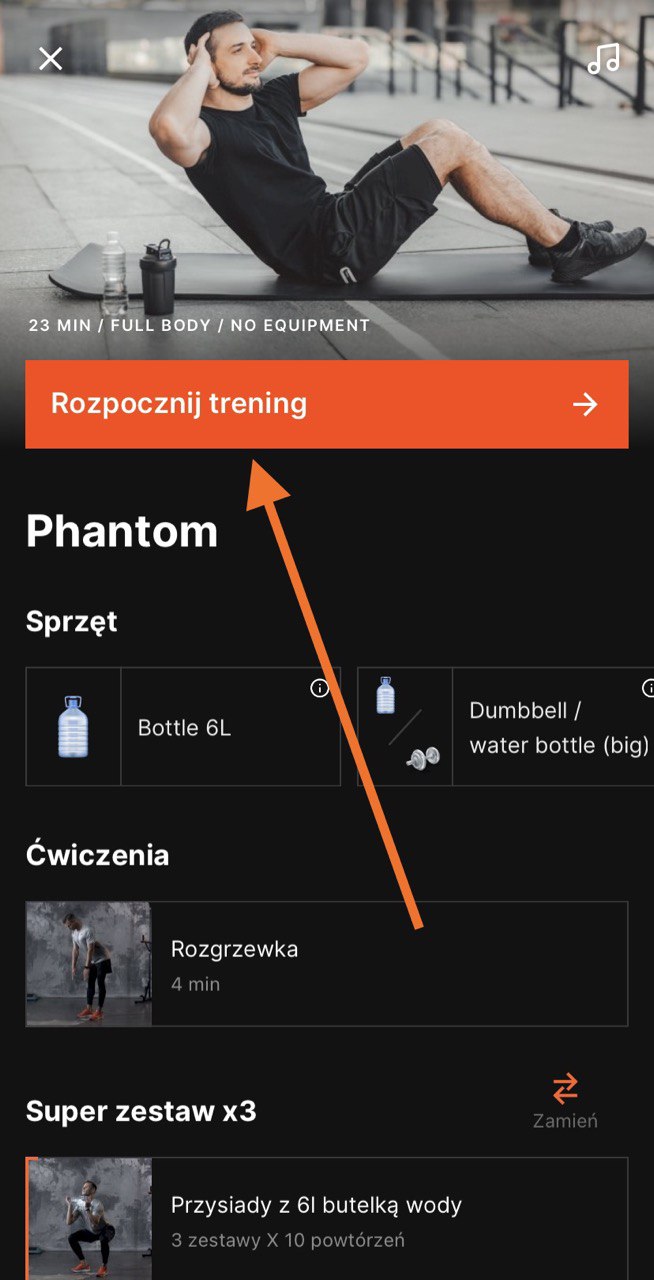Open the Bottle 6L equipment card
Image resolution: width=654 pixels, height=1280 pixels.
pyautogui.click(x=183, y=727)
